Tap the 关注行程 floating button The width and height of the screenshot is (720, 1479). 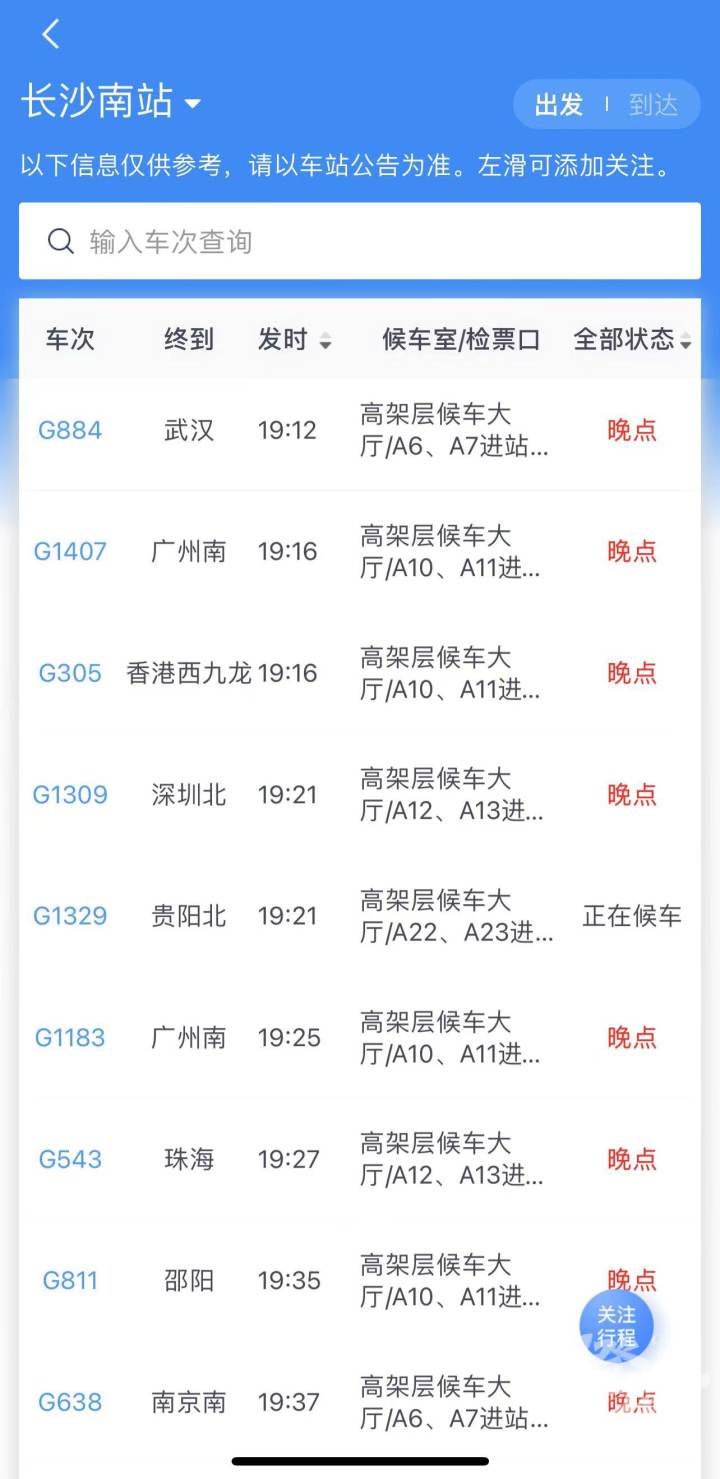point(616,1326)
